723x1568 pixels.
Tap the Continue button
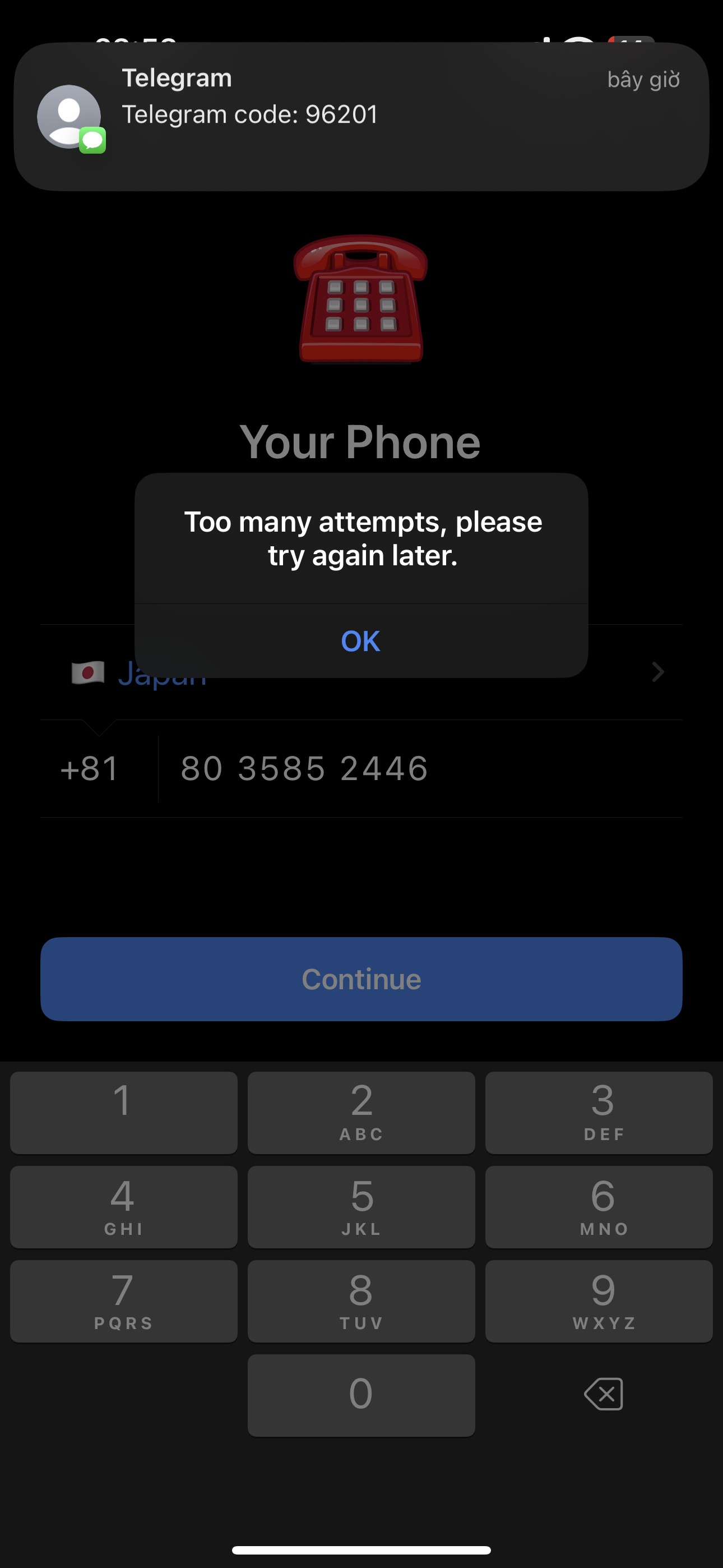[x=361, y=979]
